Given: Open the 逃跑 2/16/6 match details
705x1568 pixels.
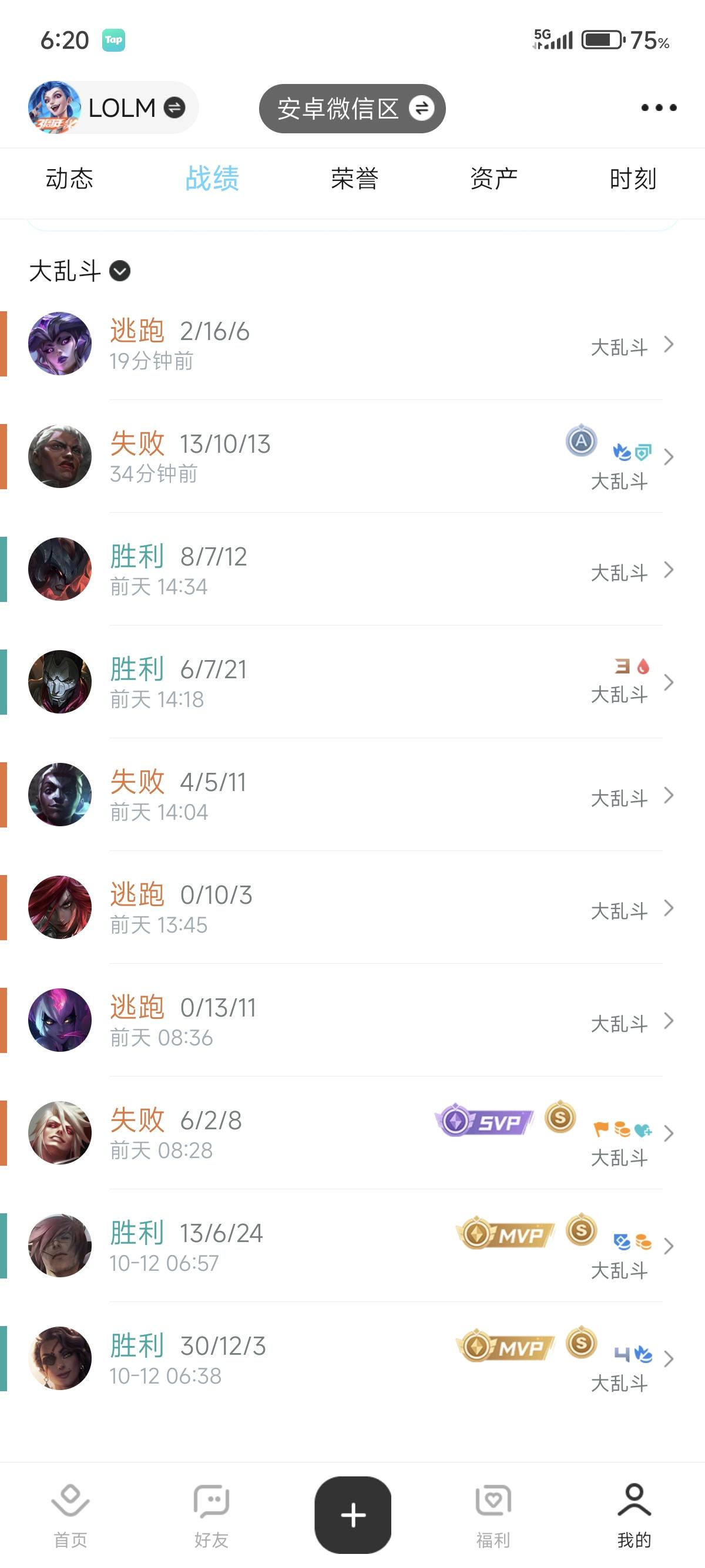Looking at the screenshot, I should [353, 344].
